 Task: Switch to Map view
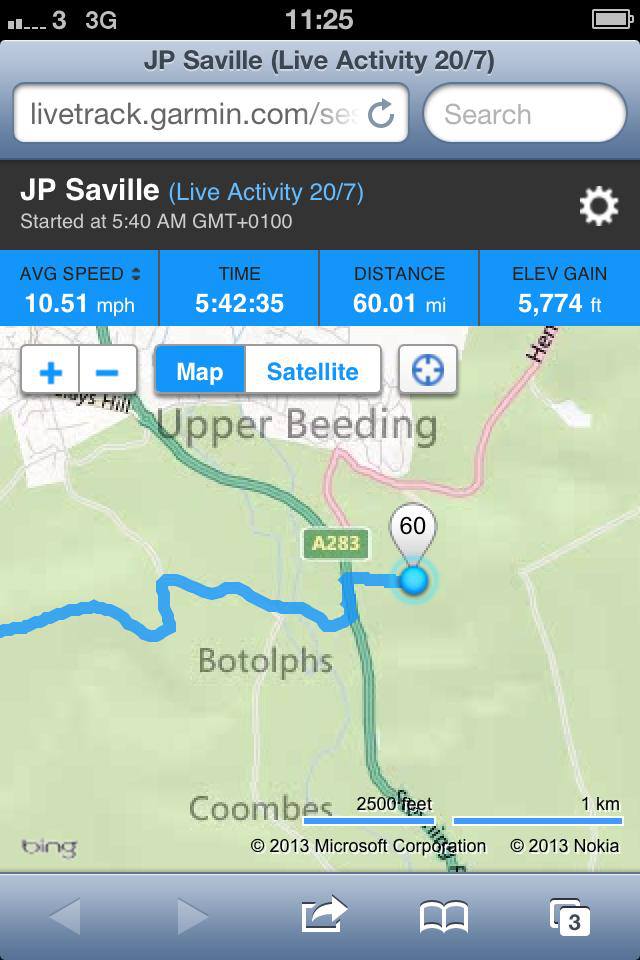coord(200,372)
